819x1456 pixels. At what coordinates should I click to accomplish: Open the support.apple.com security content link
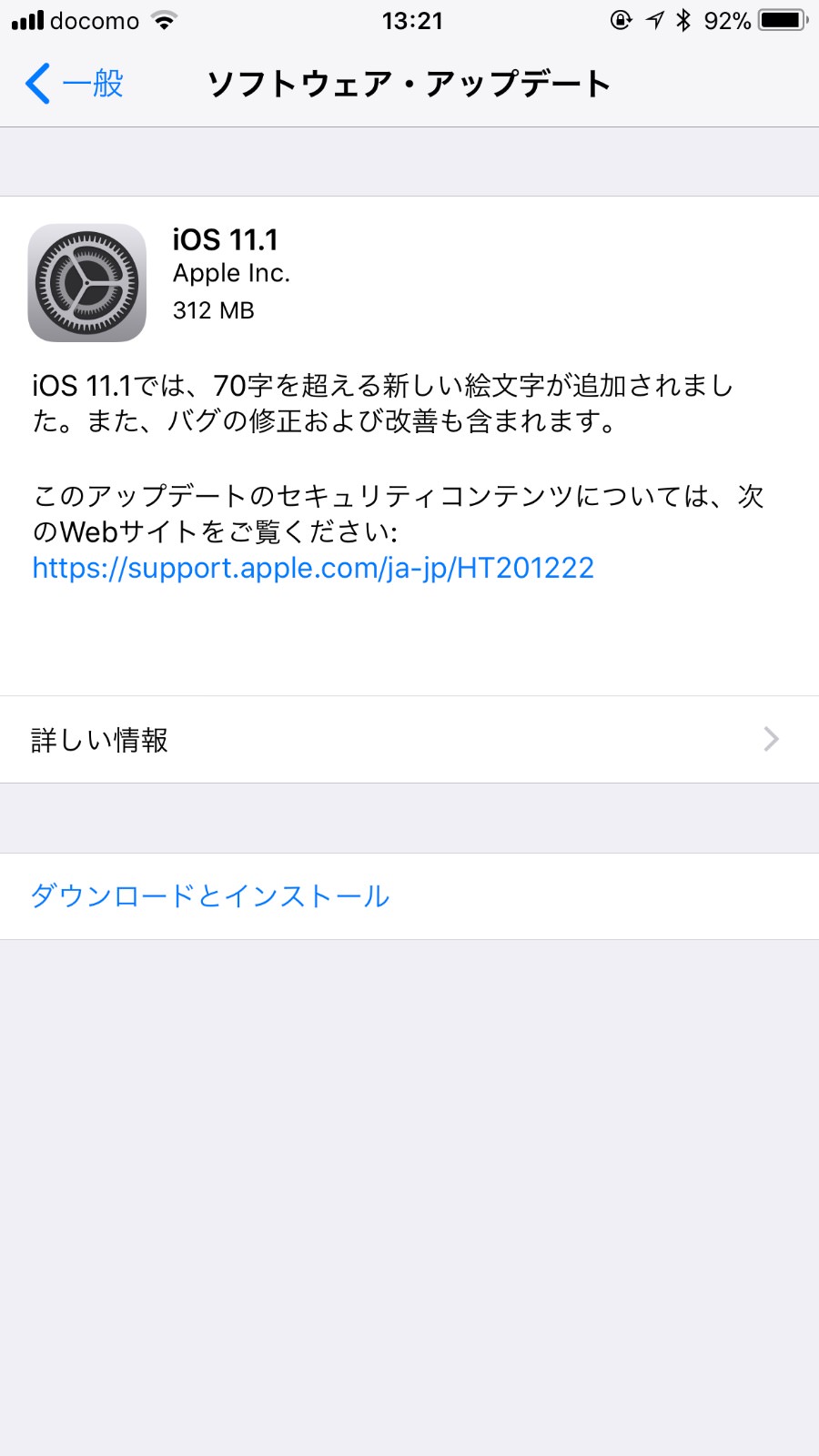point(313,568)
